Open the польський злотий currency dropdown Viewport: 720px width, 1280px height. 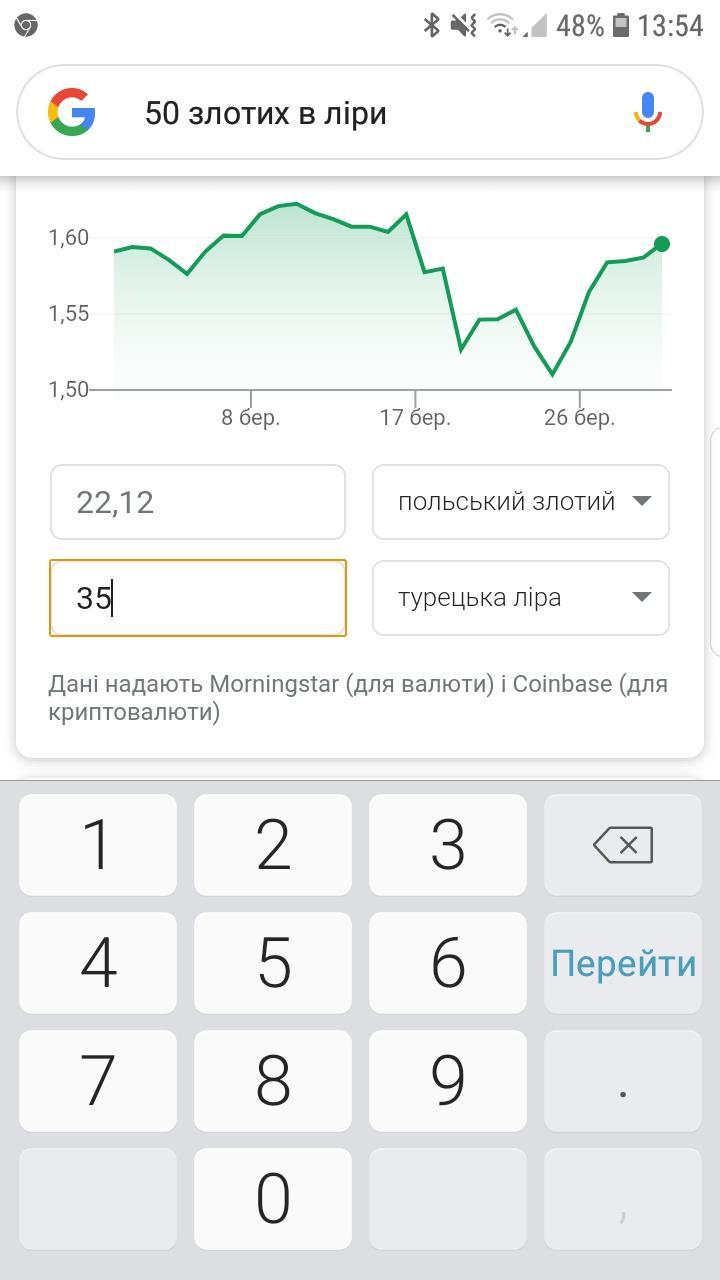520,502
